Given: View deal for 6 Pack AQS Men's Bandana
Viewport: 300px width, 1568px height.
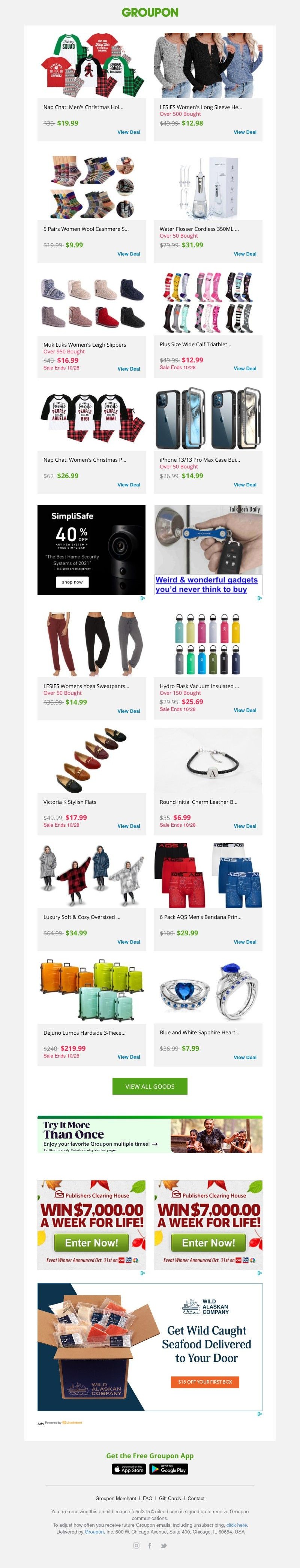Looking at the screenshot, I should point(244,942).
